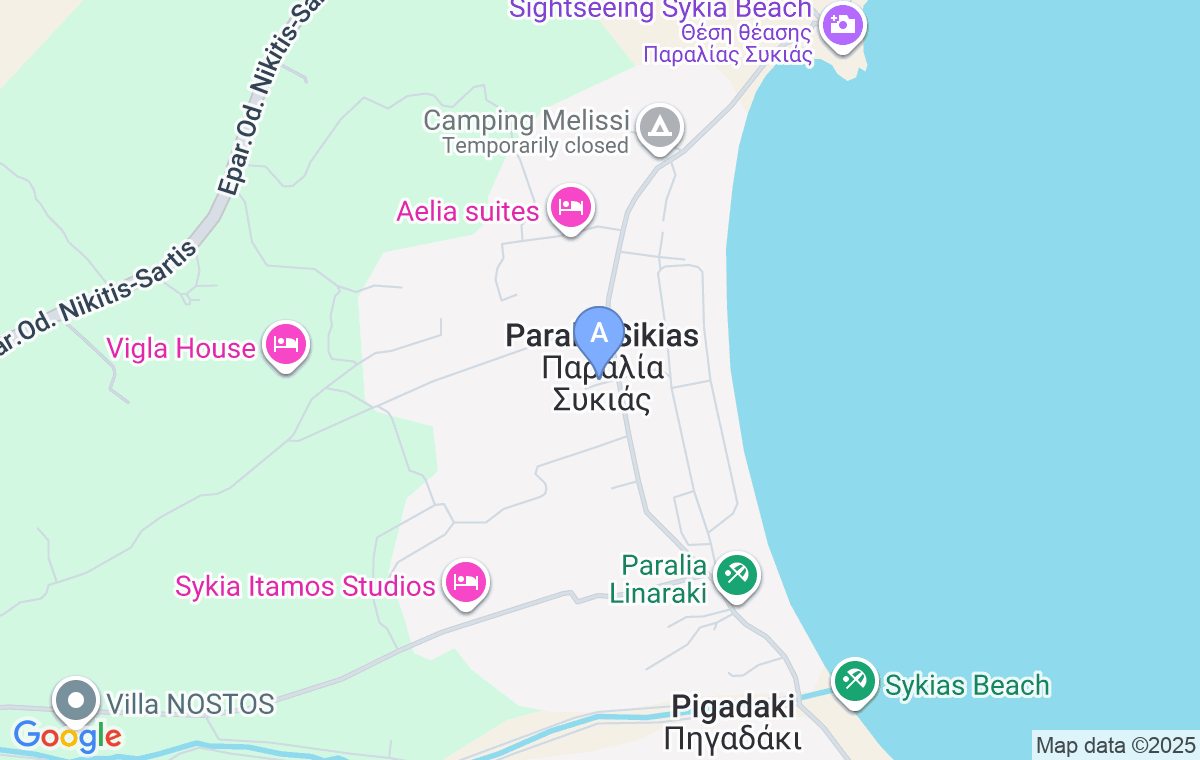This screenshot has width=1200, height=760.
Task: Select the Vigla House lodging marker
Action: (x=286, y=345)
